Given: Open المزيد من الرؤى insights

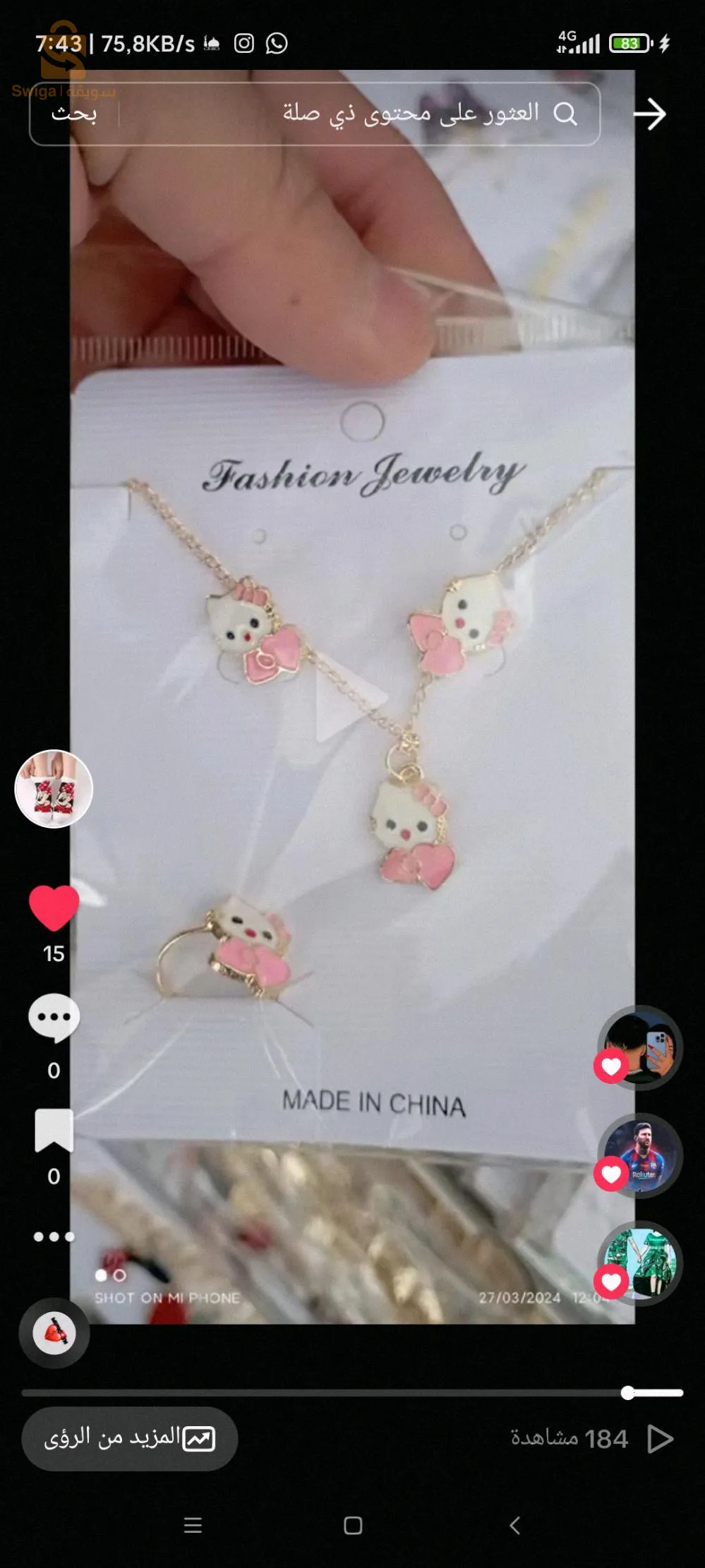Looking at the screenshot, I should pos(130,1439).
